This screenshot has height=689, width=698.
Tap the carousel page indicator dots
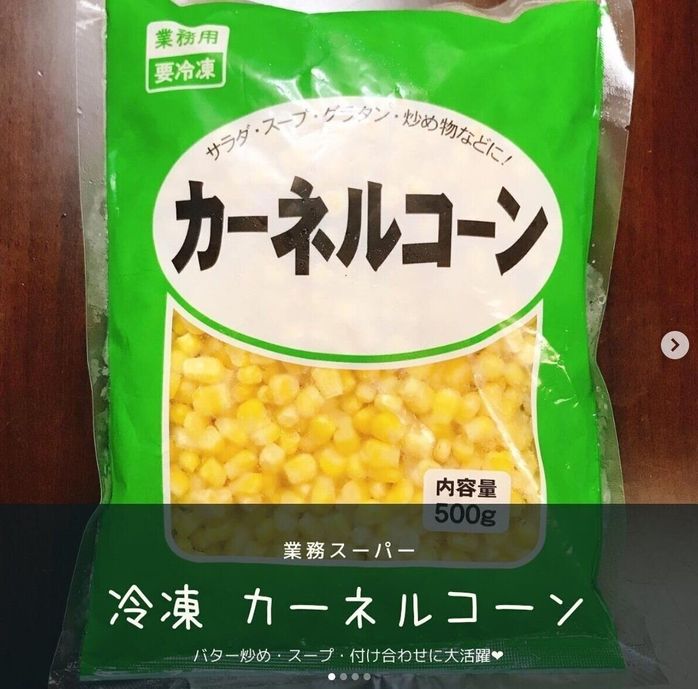click(x=349, y=677)
